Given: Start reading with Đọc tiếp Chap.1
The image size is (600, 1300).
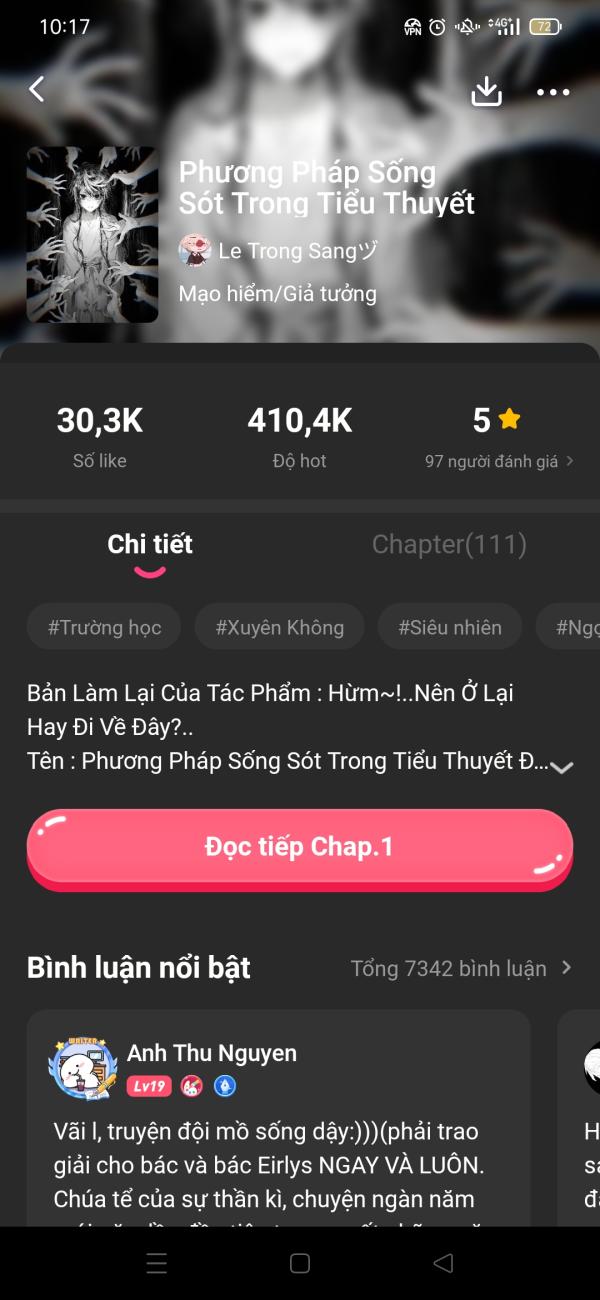Looking at the screenshot, I should coord(299,847).
